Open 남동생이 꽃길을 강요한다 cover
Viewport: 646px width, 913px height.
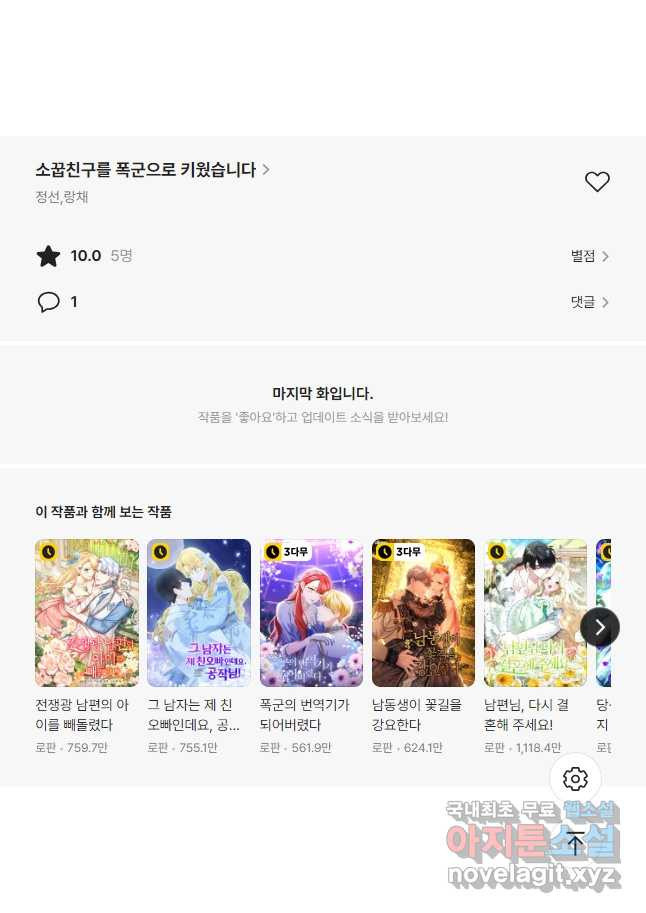423,612
